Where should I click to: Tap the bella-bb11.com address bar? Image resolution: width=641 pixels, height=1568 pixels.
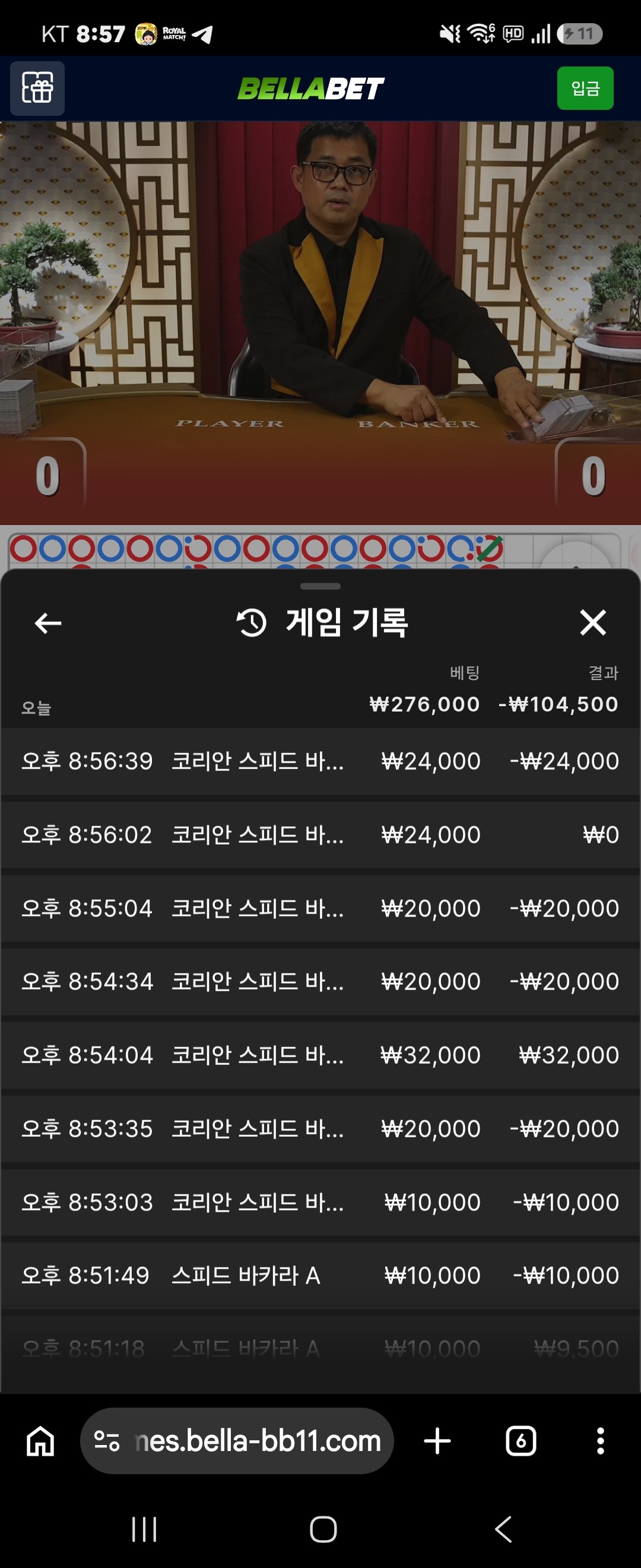[237, 1441]
